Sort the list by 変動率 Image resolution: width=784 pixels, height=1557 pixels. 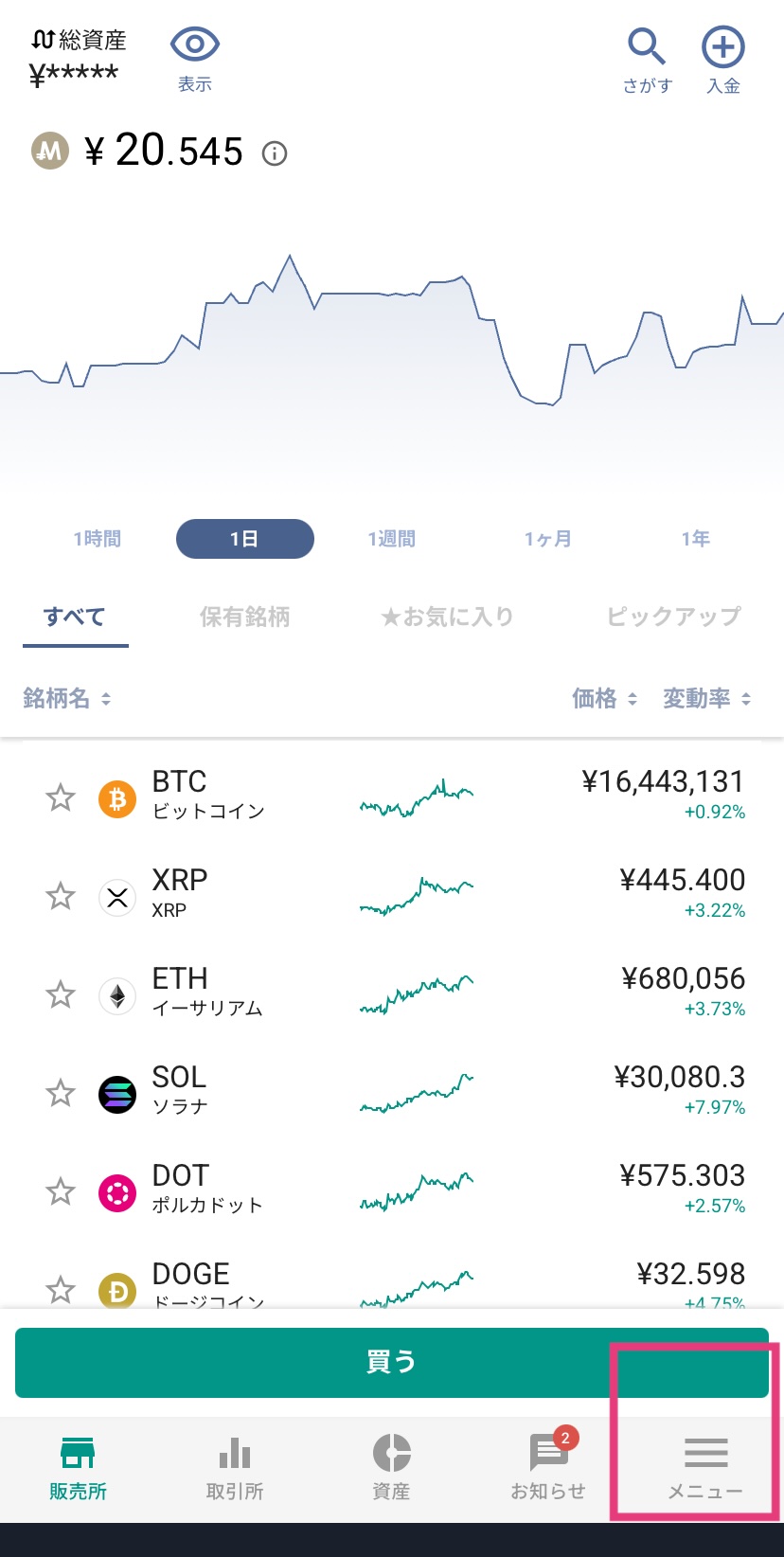[707, 699]
